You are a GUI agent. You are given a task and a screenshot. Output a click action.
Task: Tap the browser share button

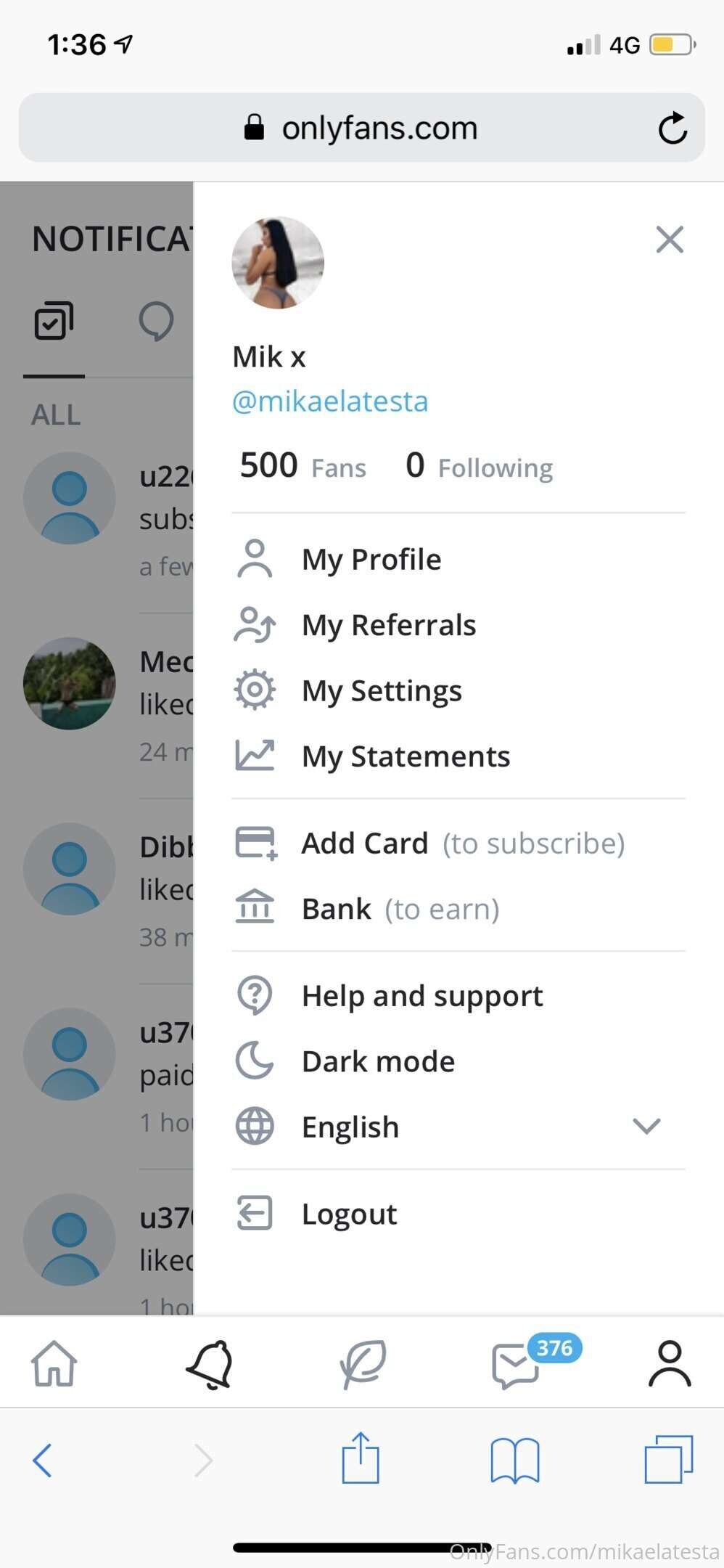tap(361, 1459)
